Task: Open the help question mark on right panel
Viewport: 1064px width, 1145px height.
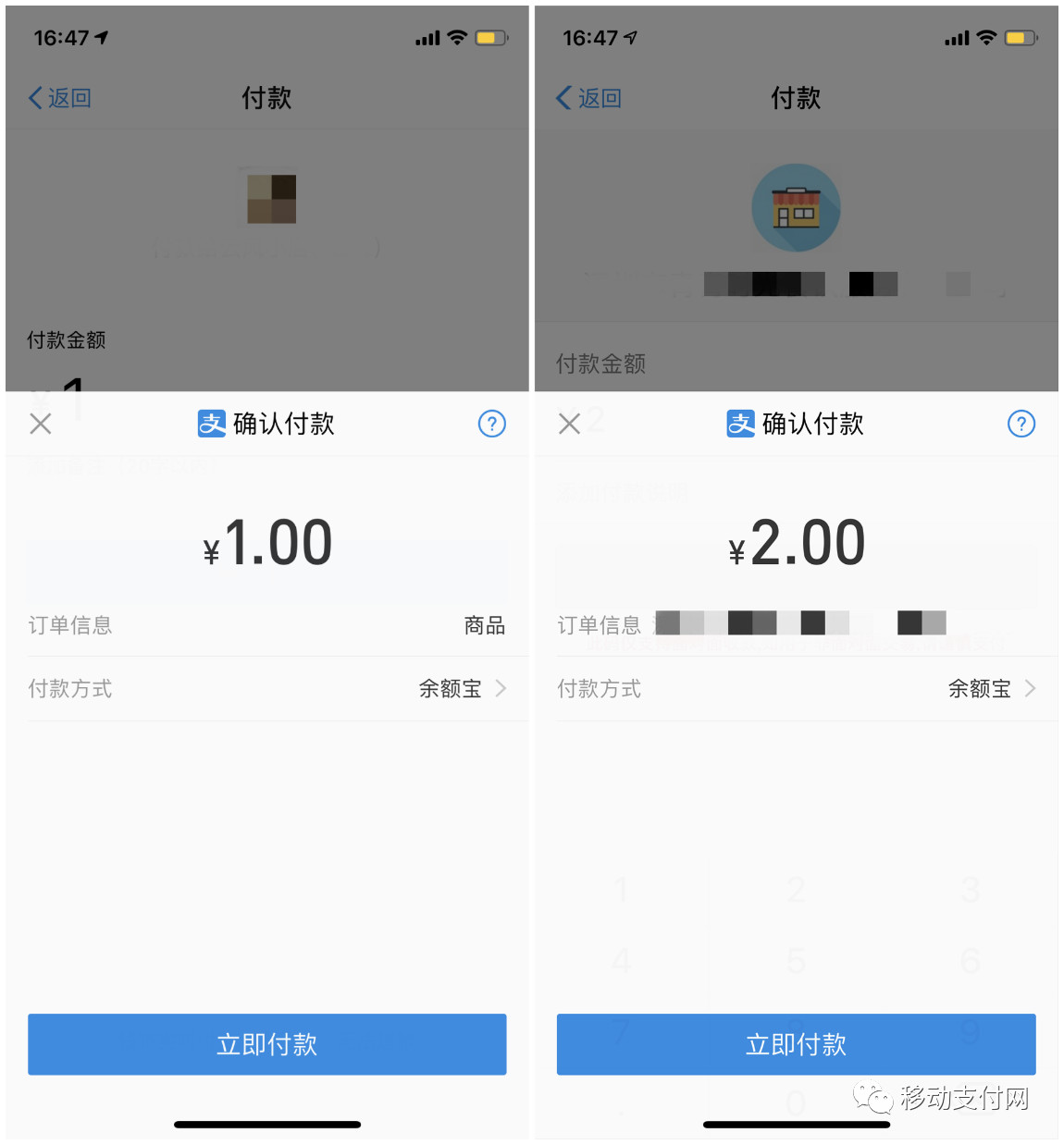Action: pos(1021,424)
